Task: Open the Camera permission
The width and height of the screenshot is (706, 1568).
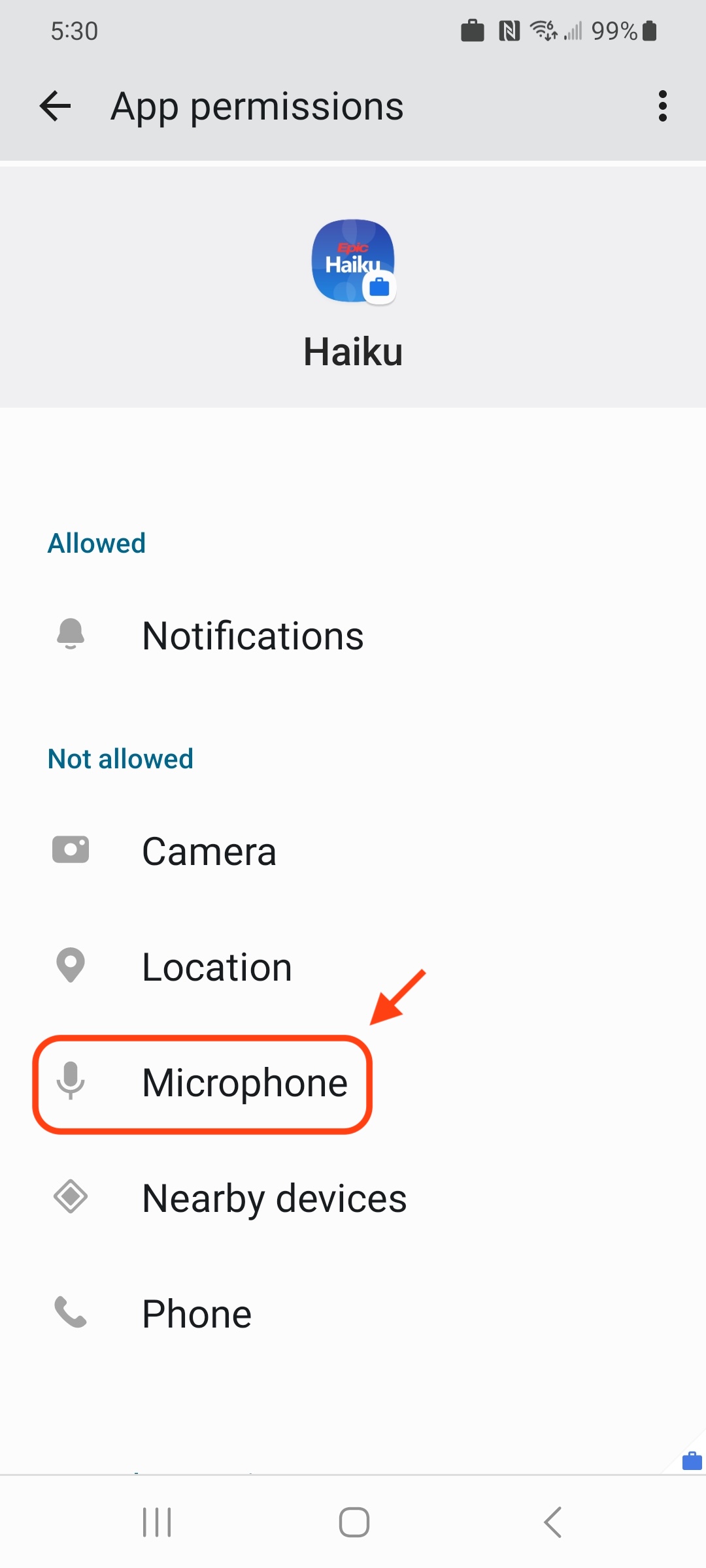Action: click(209, 851)
